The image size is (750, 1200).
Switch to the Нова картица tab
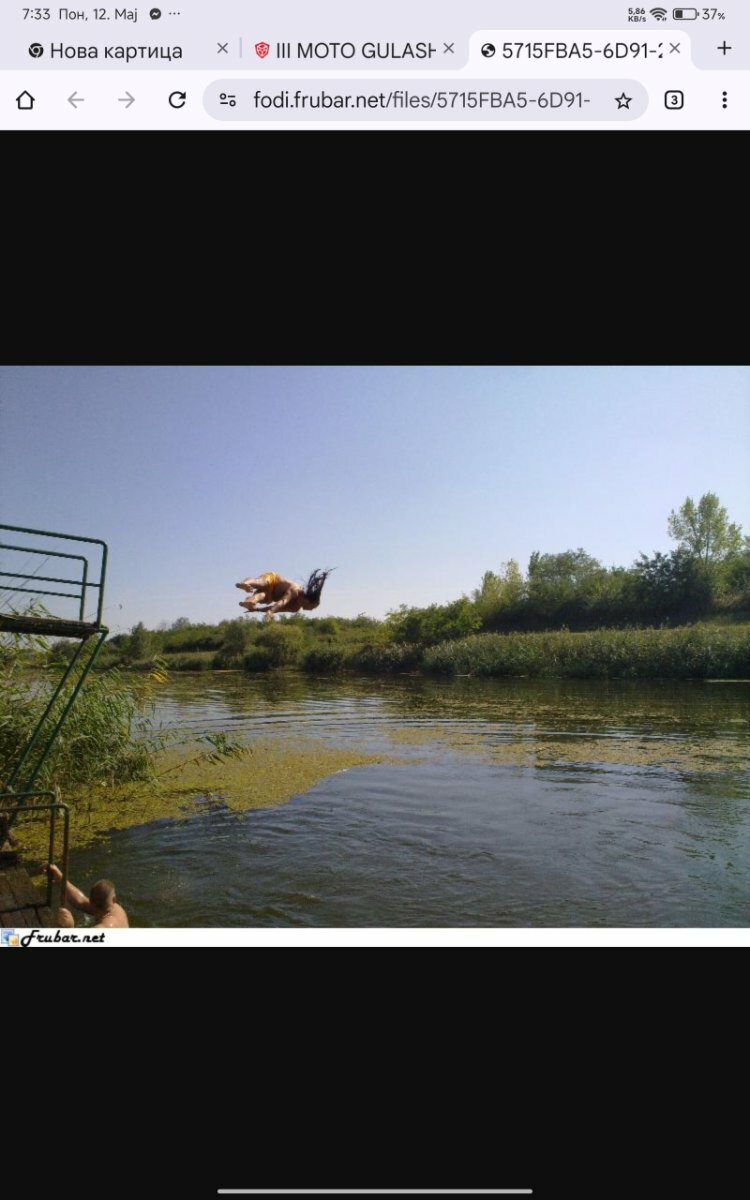click(x=116, y=50)
